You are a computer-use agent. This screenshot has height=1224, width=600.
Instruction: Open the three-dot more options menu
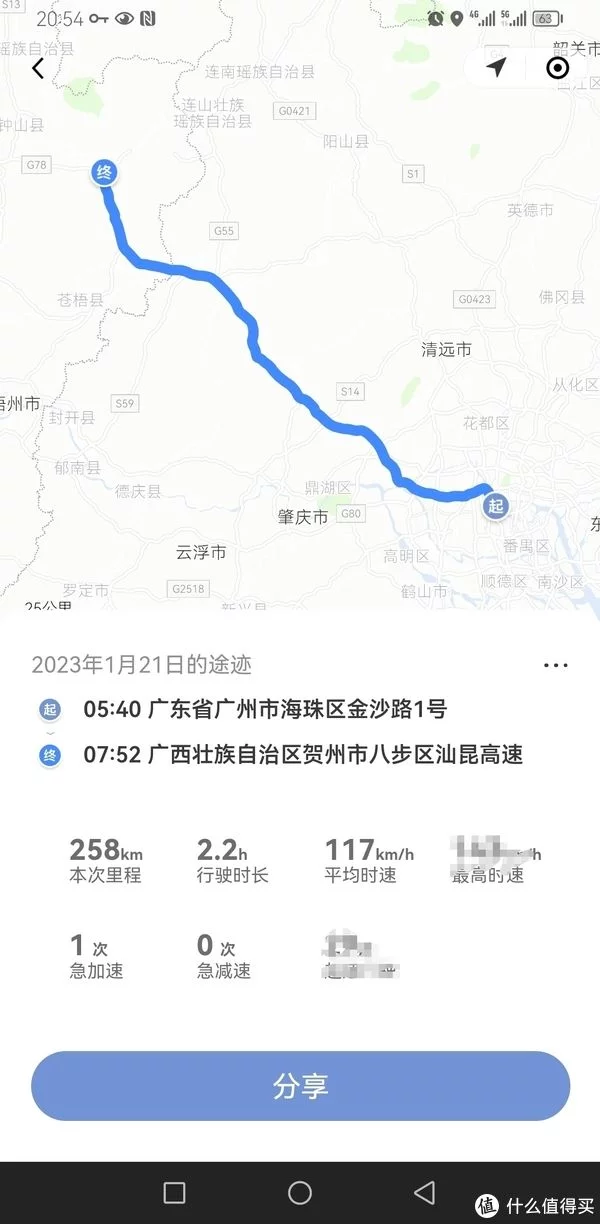555,665
